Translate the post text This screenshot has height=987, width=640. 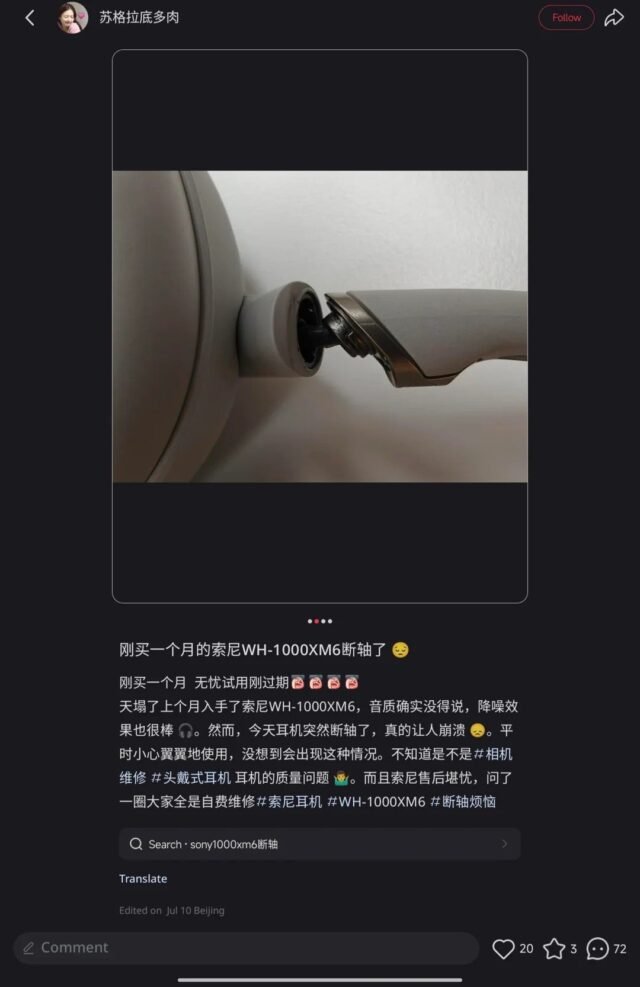[x=143, y=879]
